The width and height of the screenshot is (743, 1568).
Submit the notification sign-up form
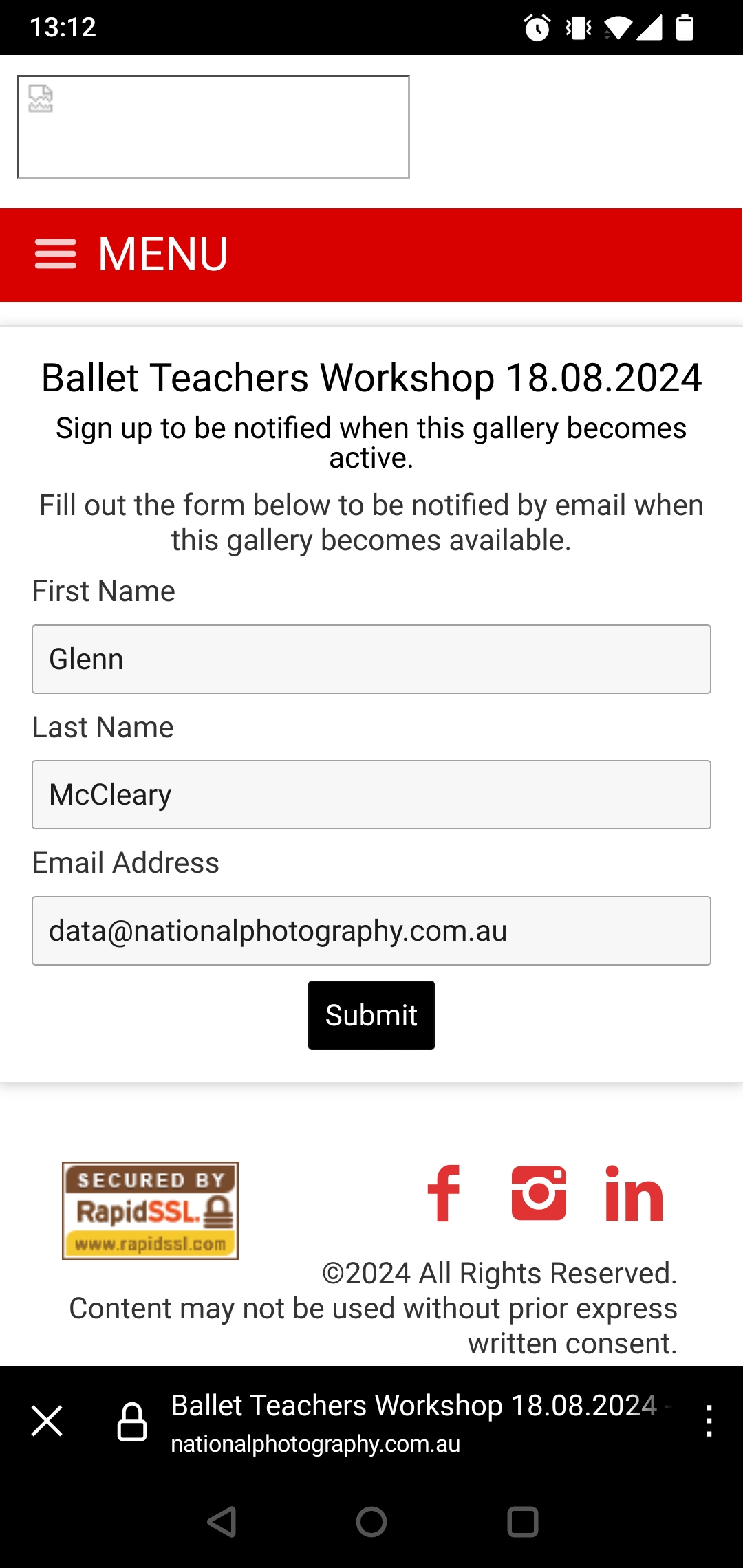click(371, 1015)
